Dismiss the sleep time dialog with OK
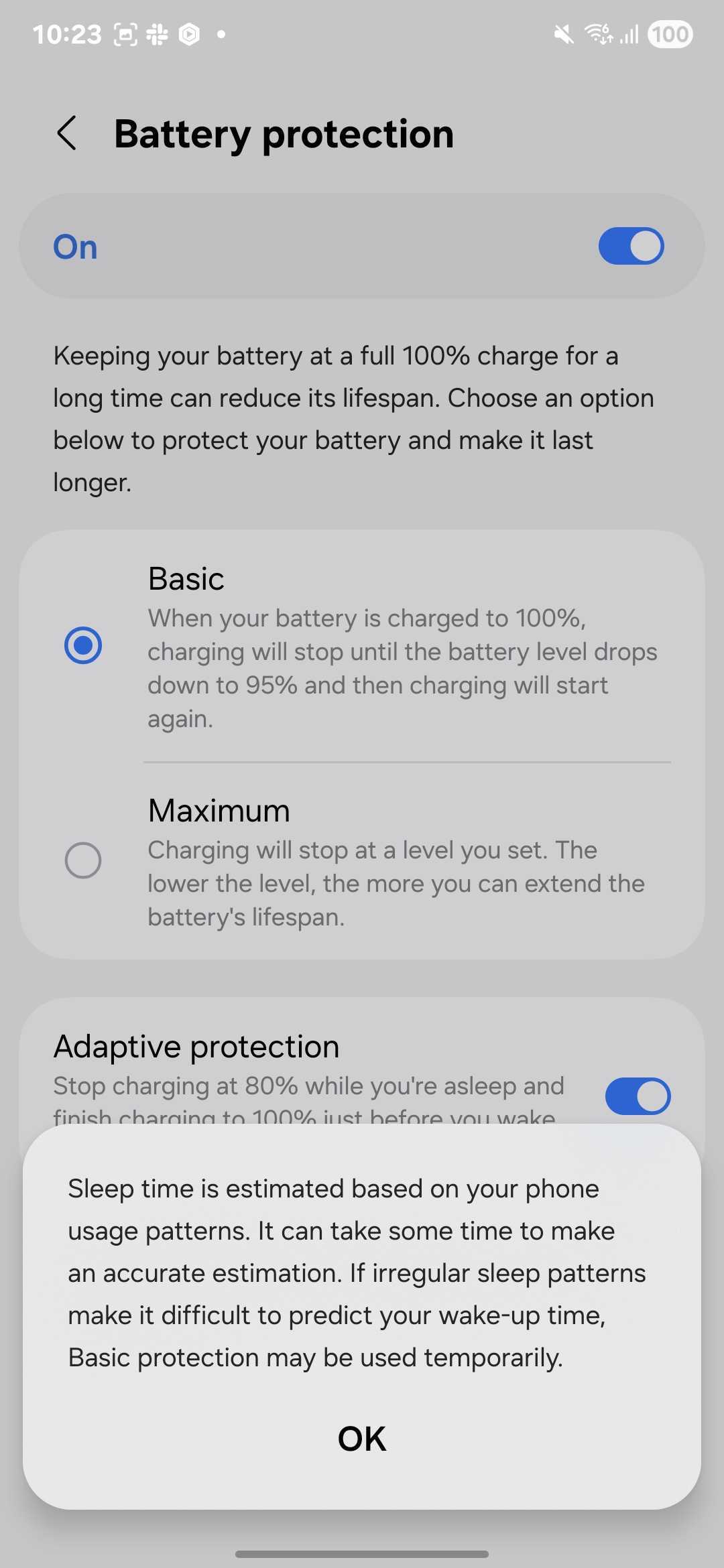Screen dimensions: 724x1568 click(x=361, y=1439)
